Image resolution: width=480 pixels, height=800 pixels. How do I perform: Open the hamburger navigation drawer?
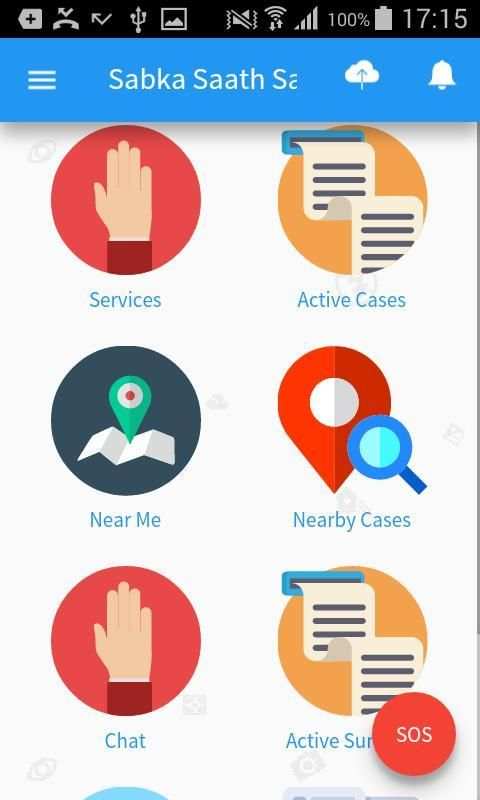(x=42, y=80)
